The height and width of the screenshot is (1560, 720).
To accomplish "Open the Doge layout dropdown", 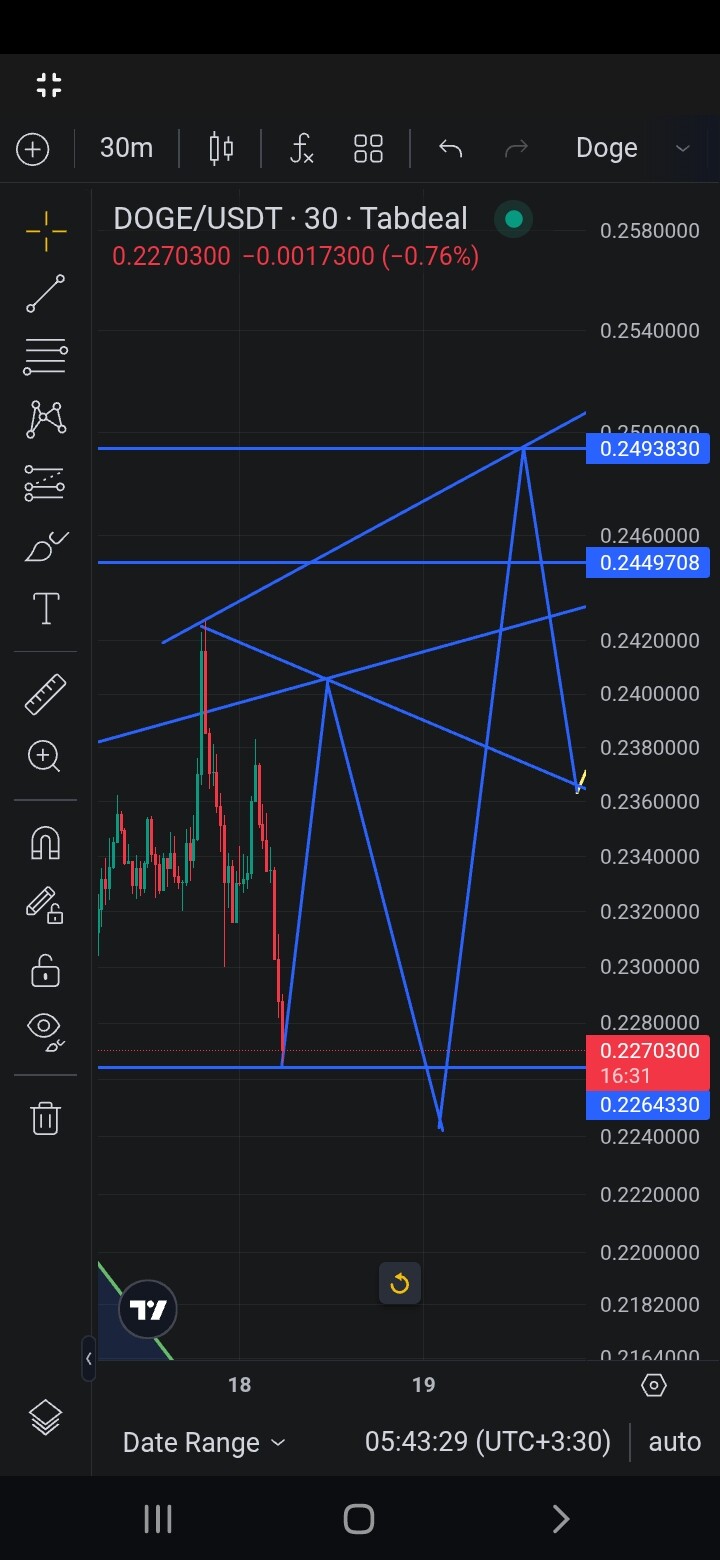I will pos(634,148).
